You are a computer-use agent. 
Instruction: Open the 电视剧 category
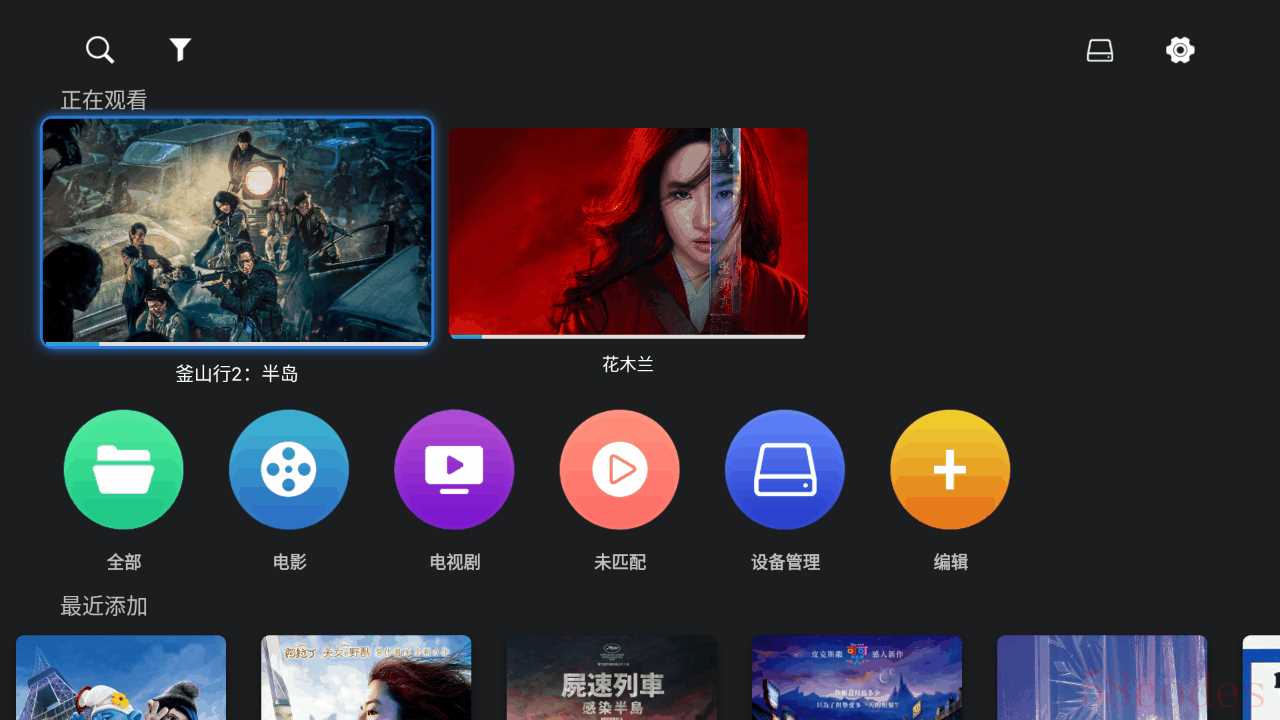click(454, 470)
